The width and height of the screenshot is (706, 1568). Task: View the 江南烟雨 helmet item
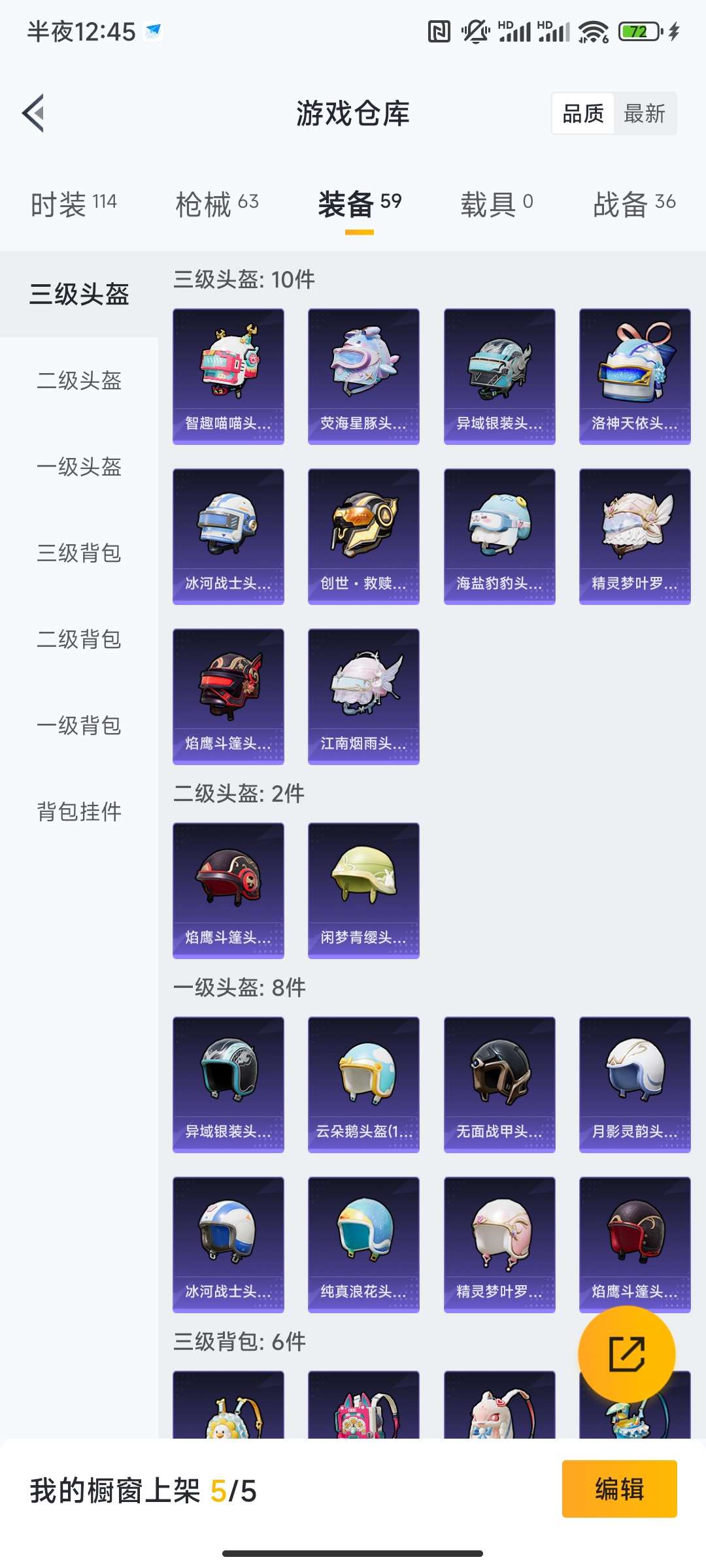(363, 696)
